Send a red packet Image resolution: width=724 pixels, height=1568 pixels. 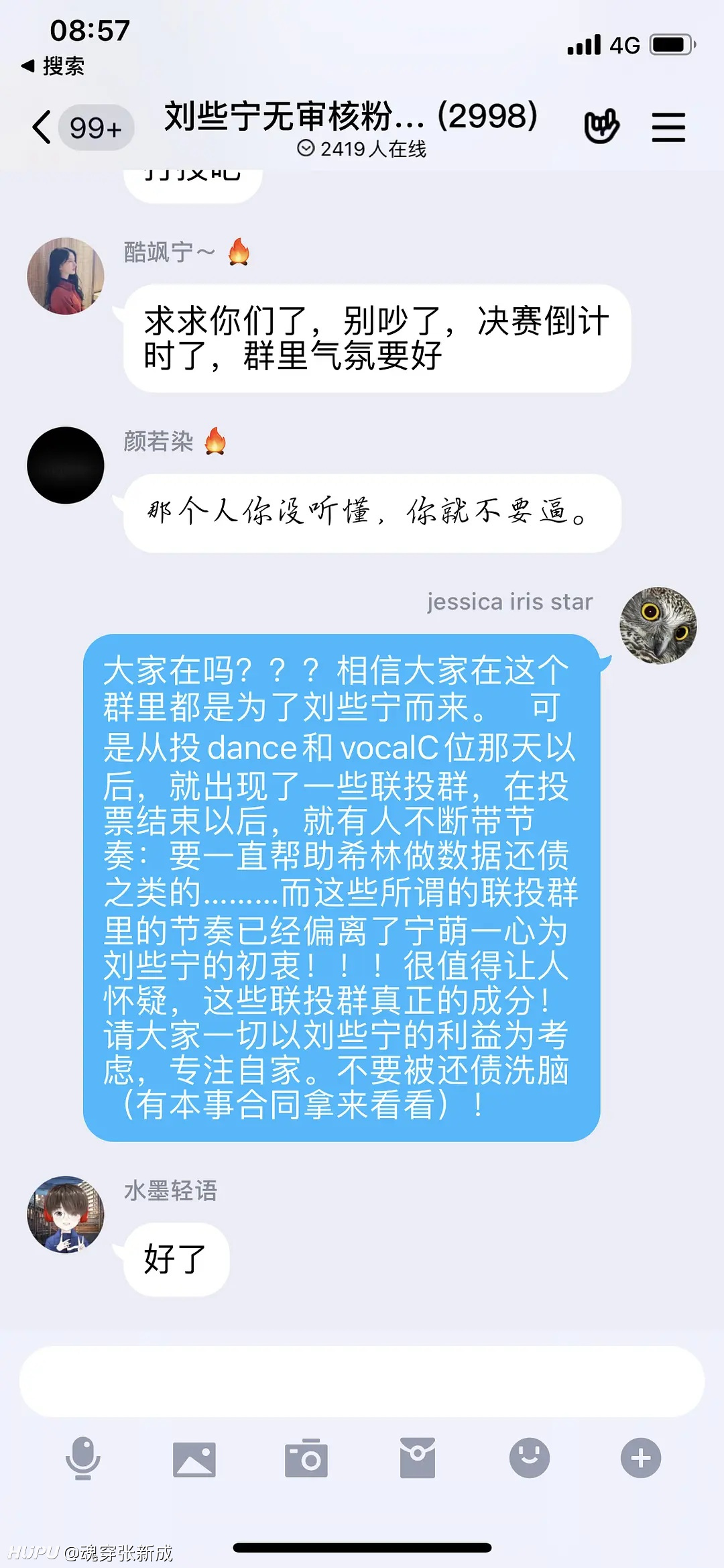[x=418, y=1458]
